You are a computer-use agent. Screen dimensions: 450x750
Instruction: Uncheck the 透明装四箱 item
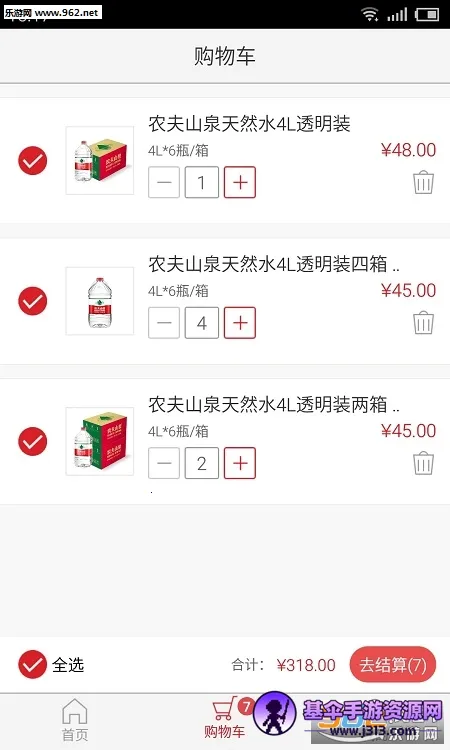tap(33, 301)
